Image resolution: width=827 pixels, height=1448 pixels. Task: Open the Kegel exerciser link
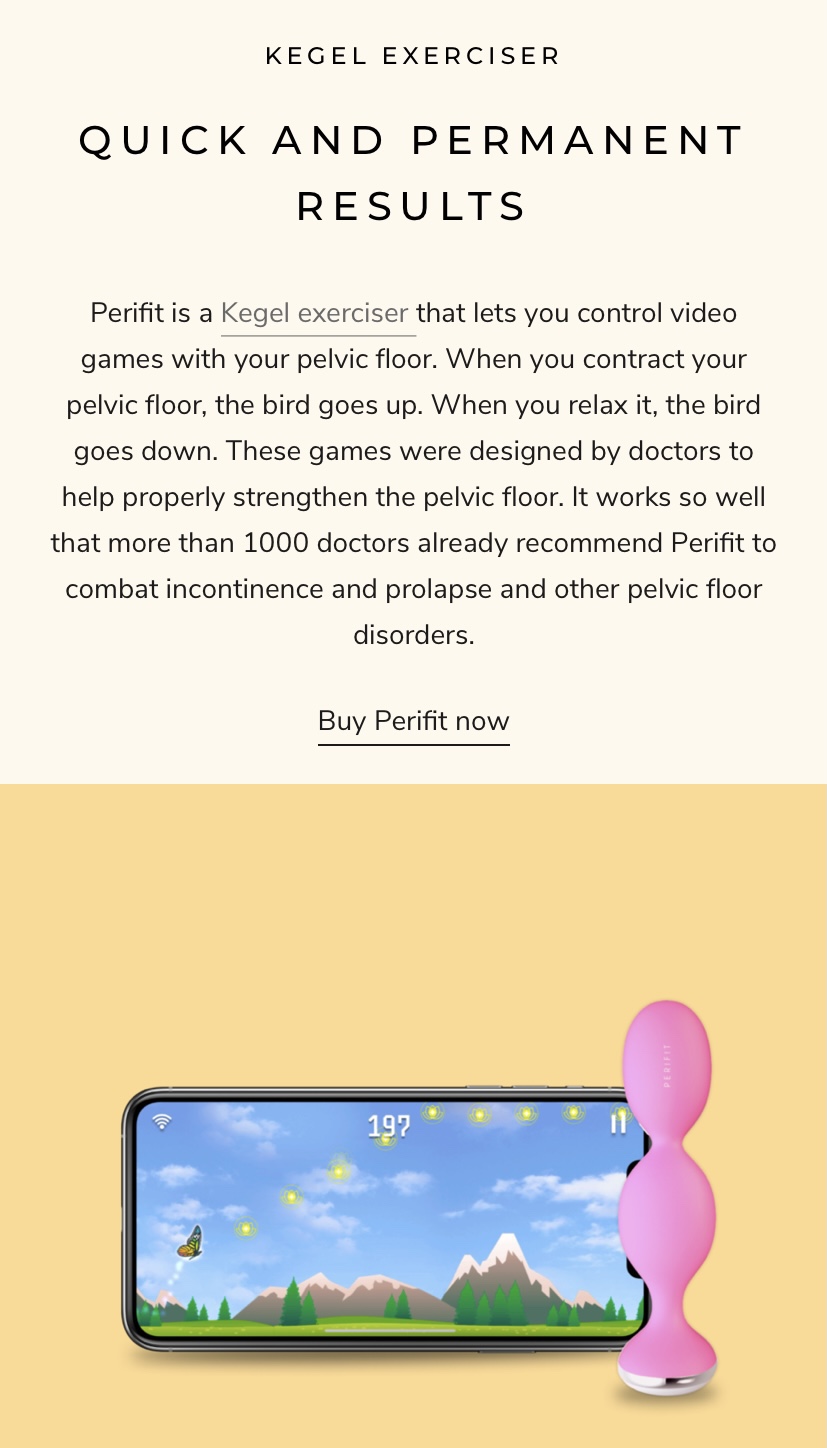pyautogui.click(x=315, y=314)
